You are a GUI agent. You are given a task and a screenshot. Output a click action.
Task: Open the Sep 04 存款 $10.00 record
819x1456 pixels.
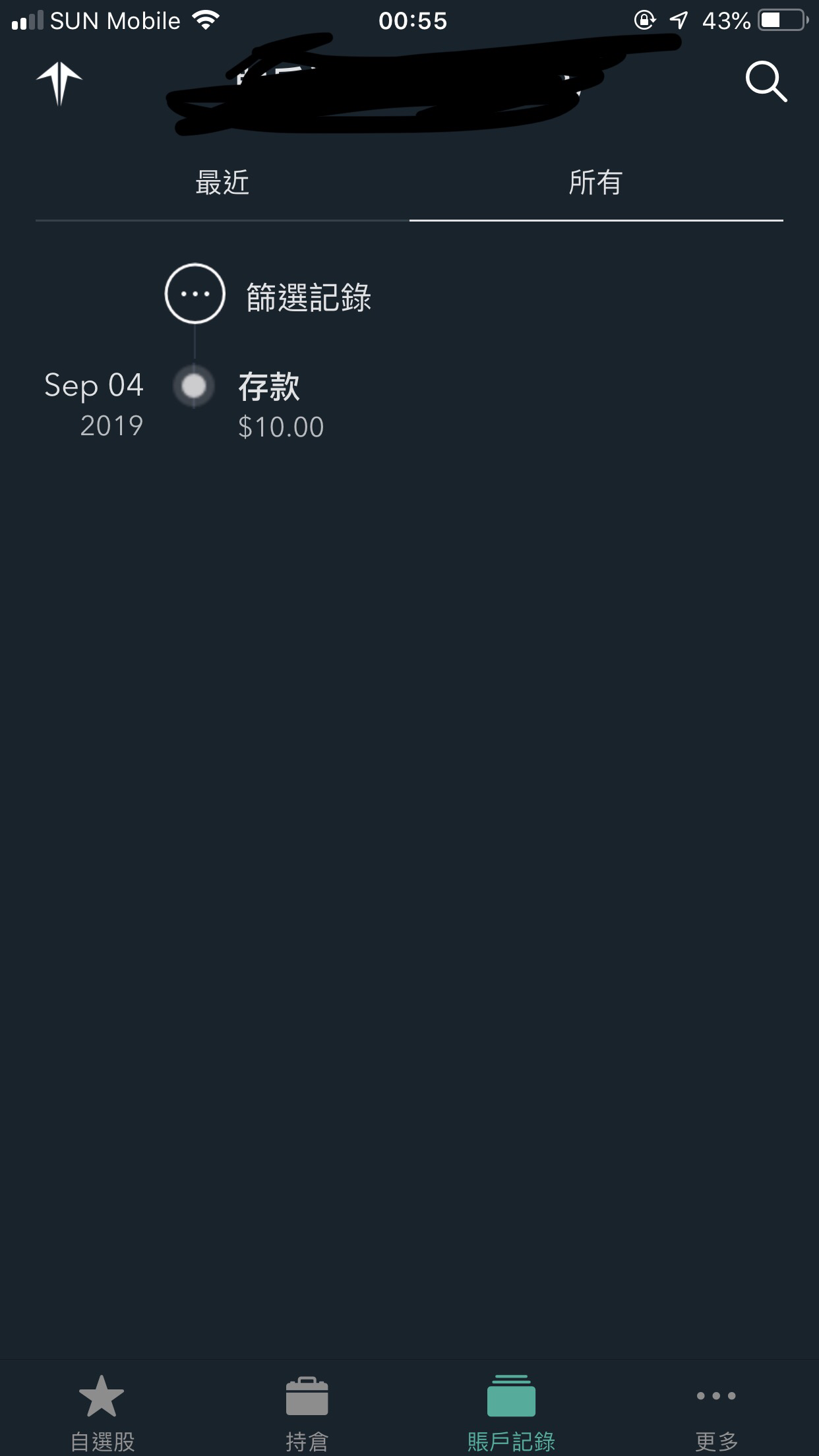185,404
